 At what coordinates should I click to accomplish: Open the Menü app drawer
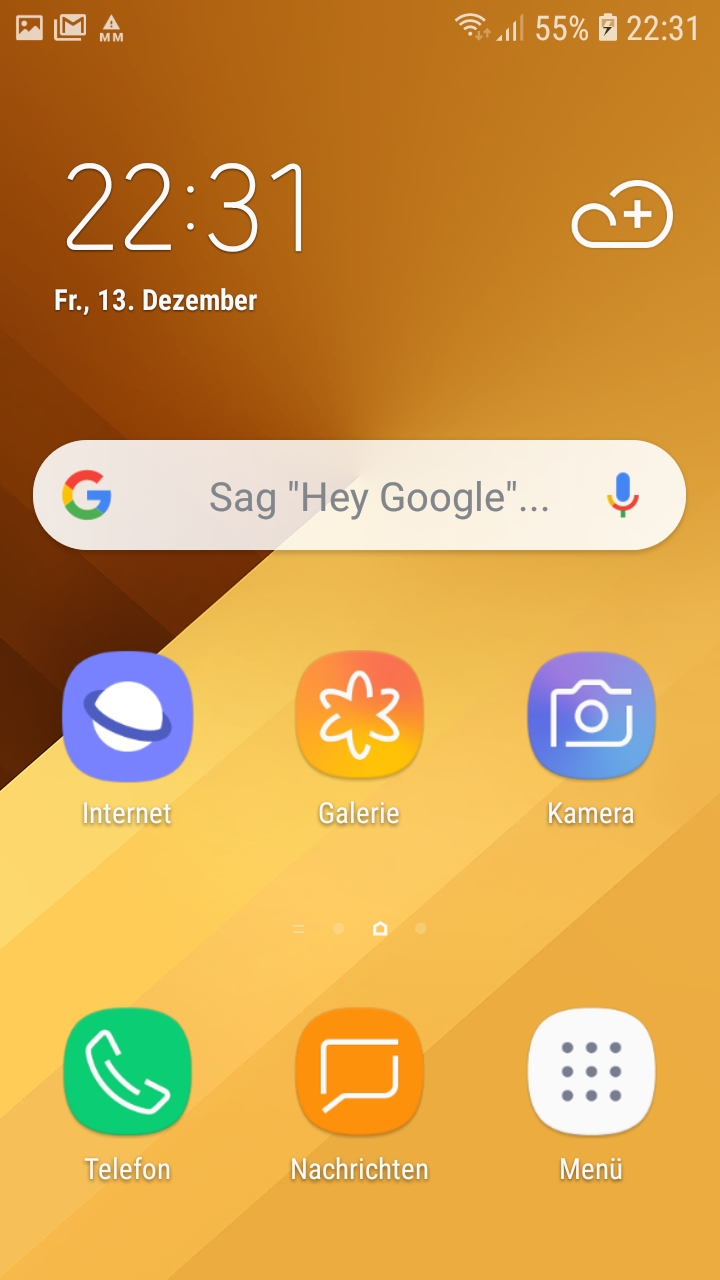pyautogui.click(x=591, y=1072)
